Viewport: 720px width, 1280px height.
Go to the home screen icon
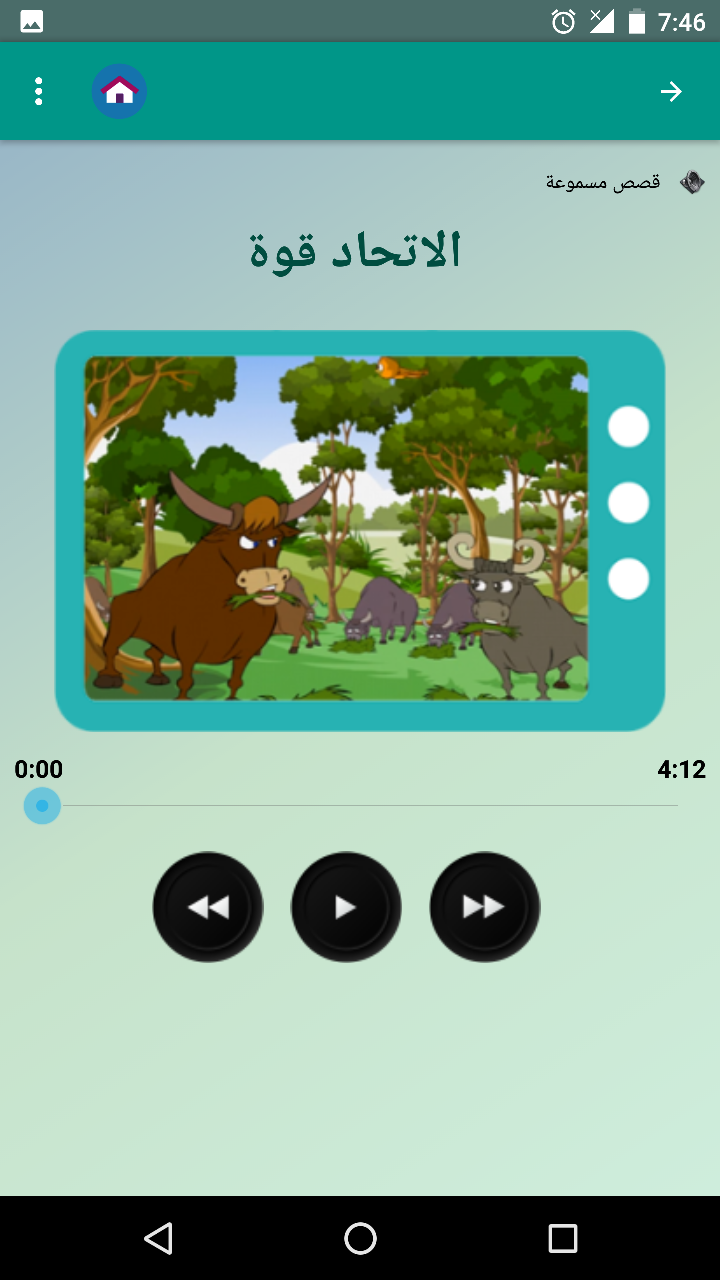click(119, 91)
